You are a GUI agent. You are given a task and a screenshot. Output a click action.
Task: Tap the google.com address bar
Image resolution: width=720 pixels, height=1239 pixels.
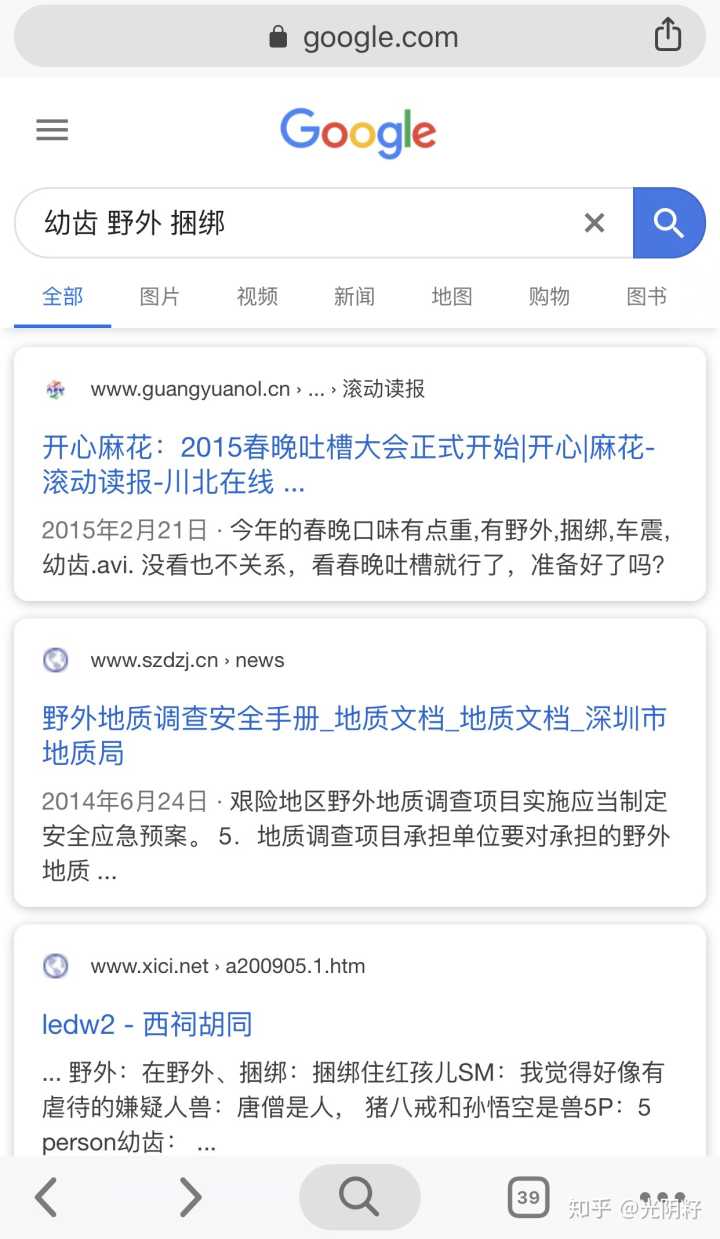(x=360, y=38)
